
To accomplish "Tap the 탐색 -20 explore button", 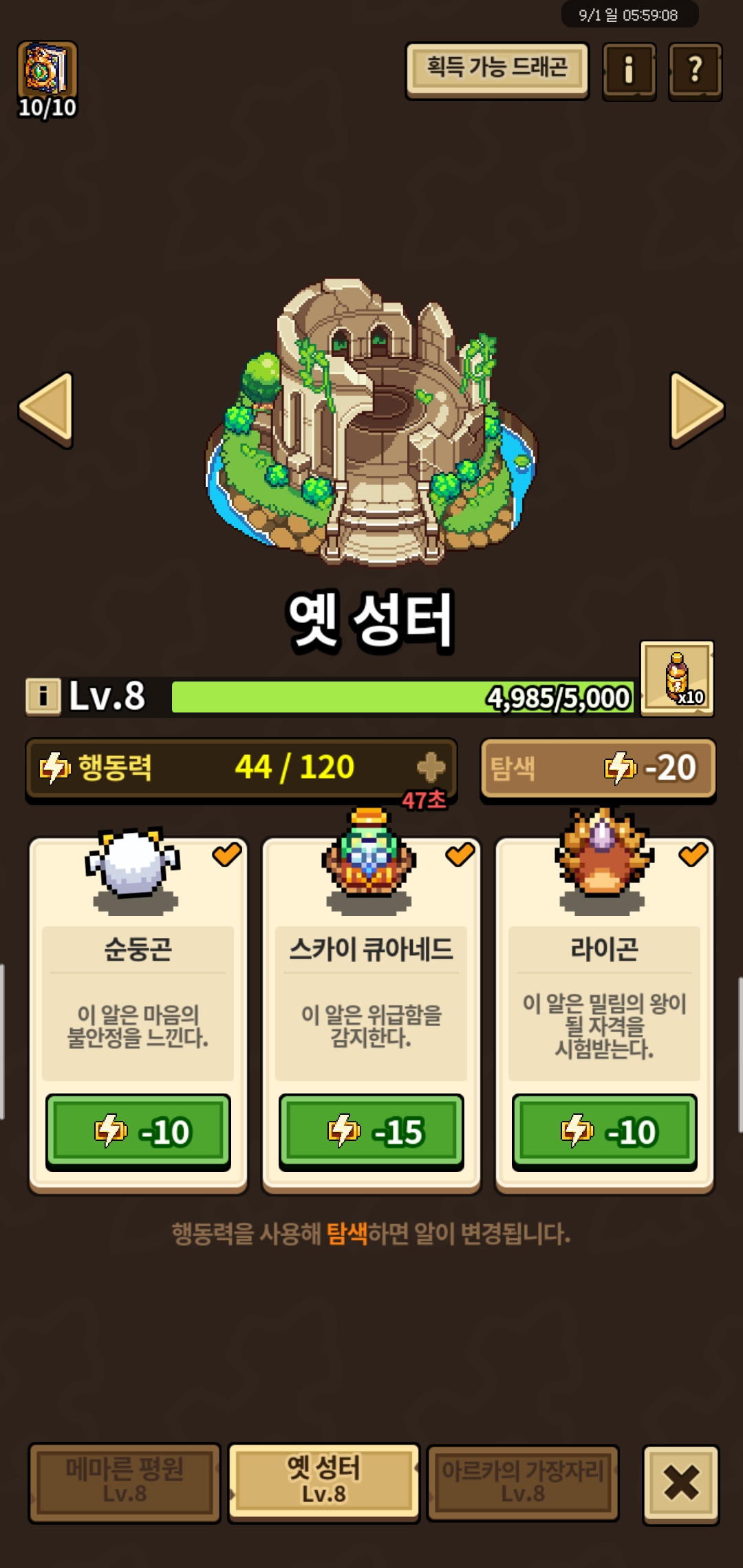I will [598, 767].
